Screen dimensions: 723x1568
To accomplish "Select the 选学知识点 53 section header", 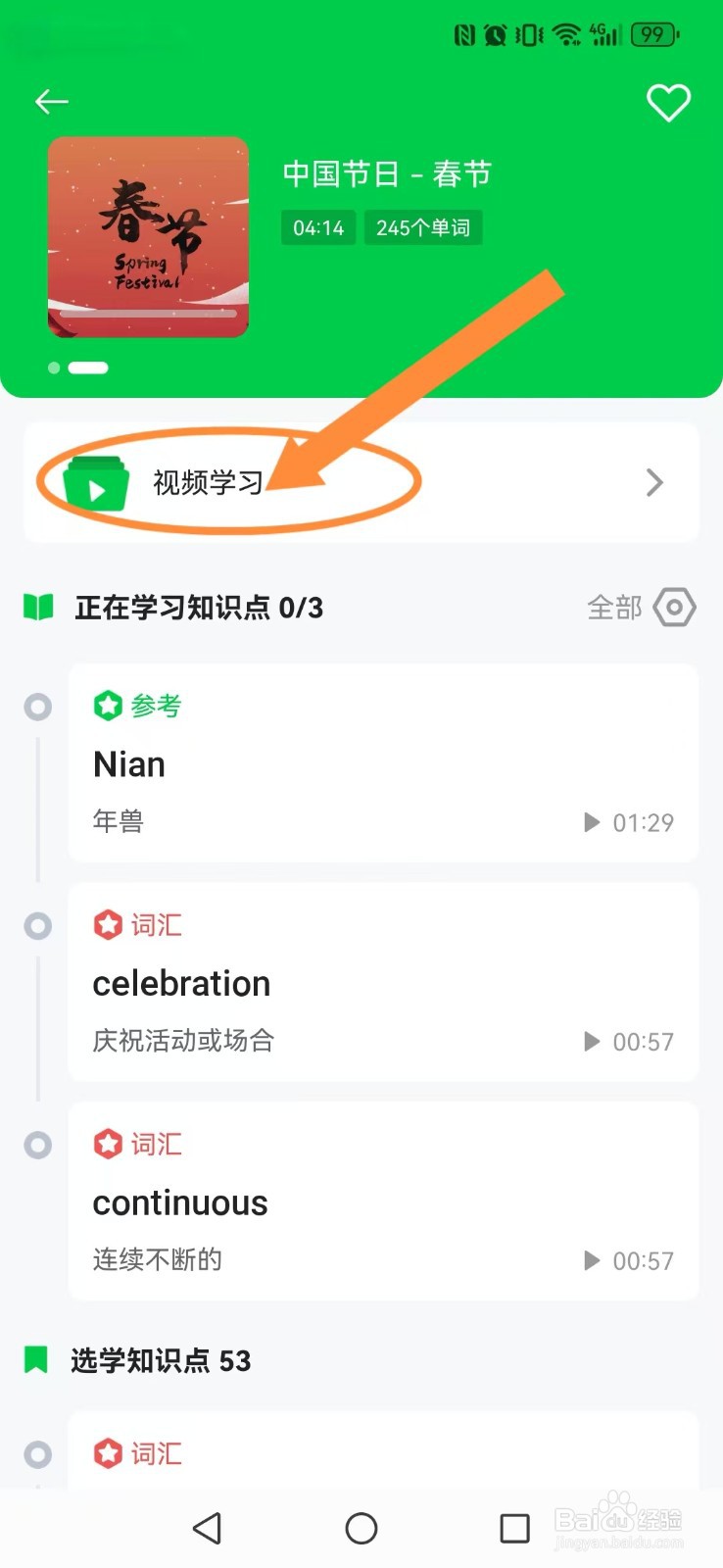I will (x=160, y=1360).
